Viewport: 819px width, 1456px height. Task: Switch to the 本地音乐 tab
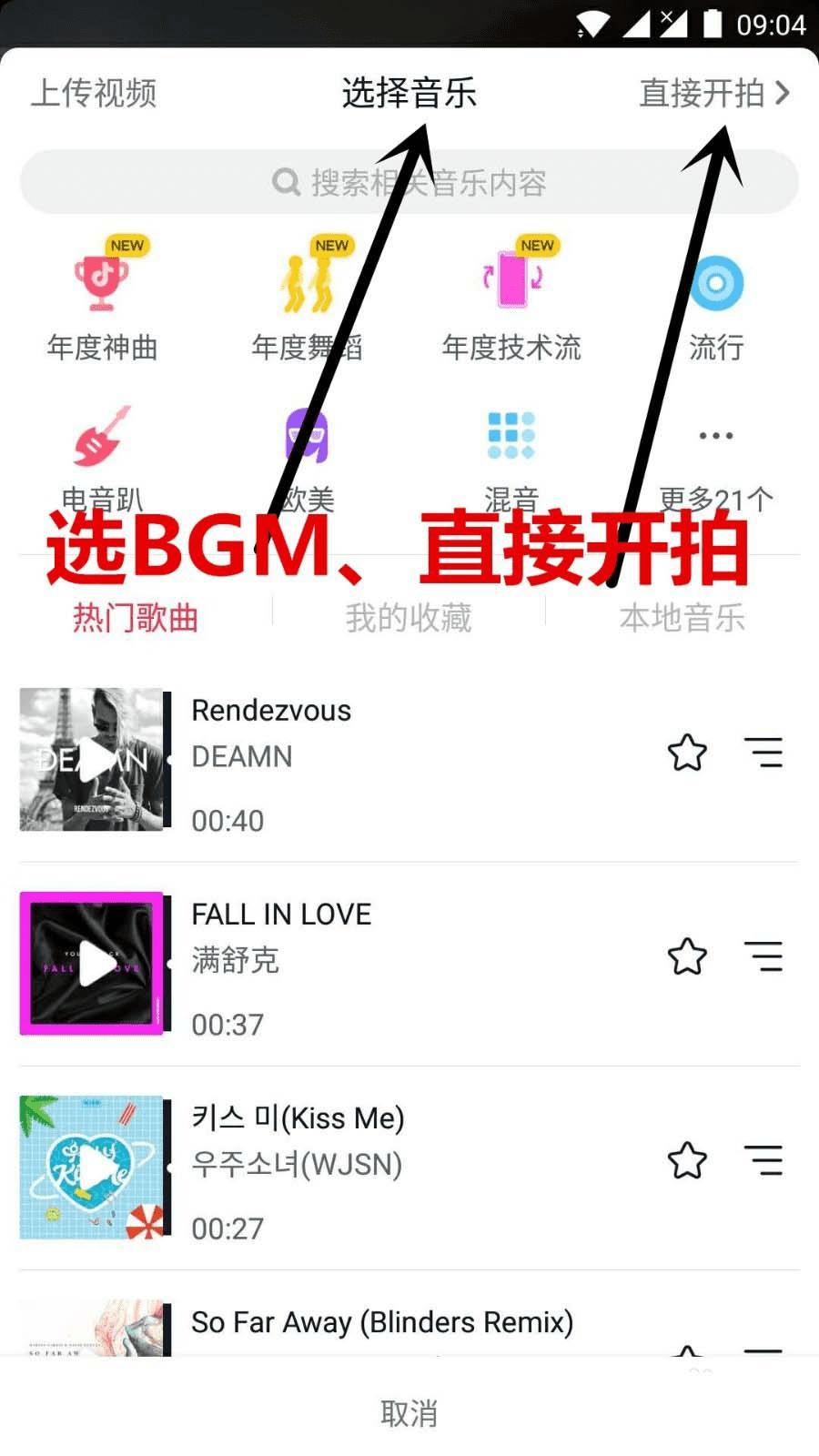point(682,619)
